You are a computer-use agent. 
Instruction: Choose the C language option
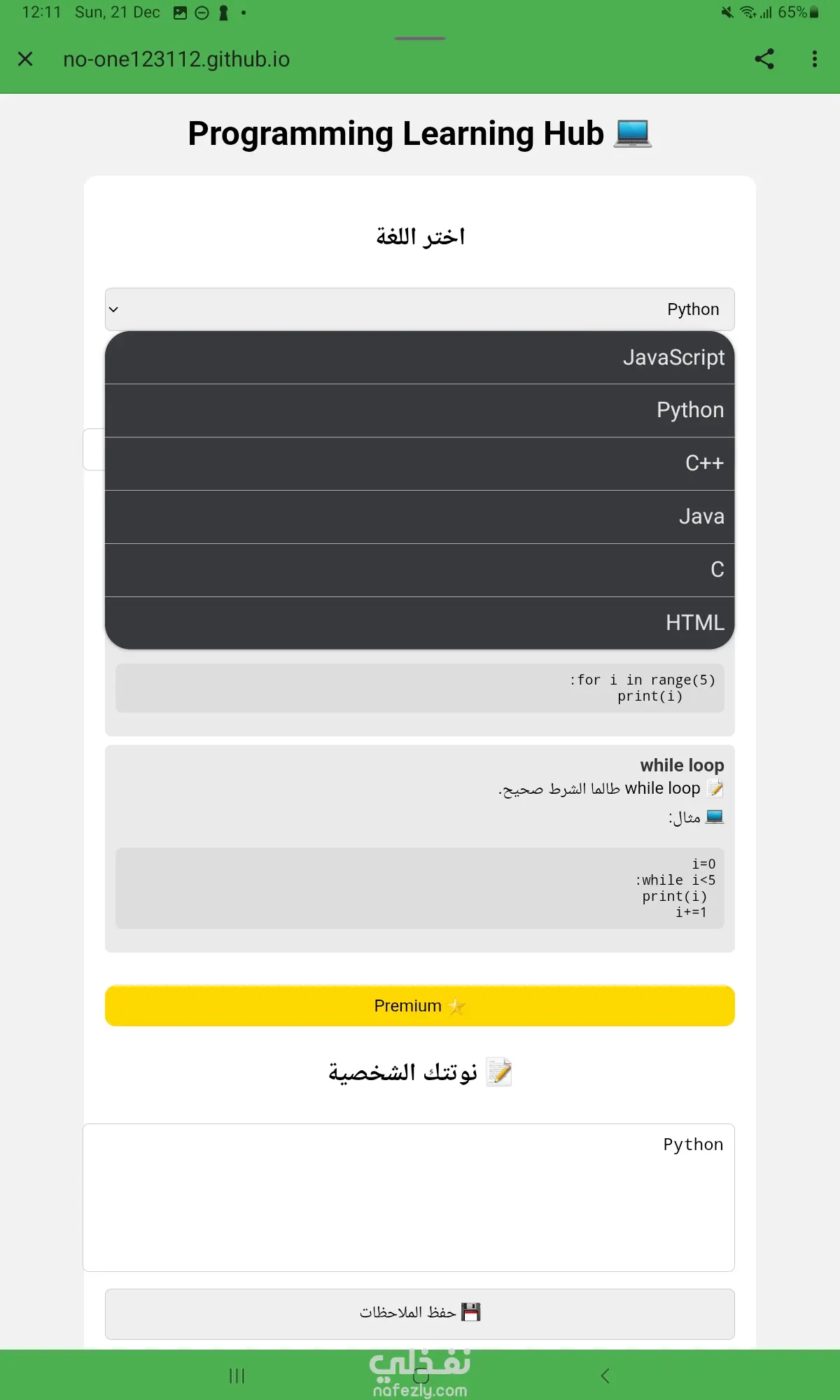419,570
